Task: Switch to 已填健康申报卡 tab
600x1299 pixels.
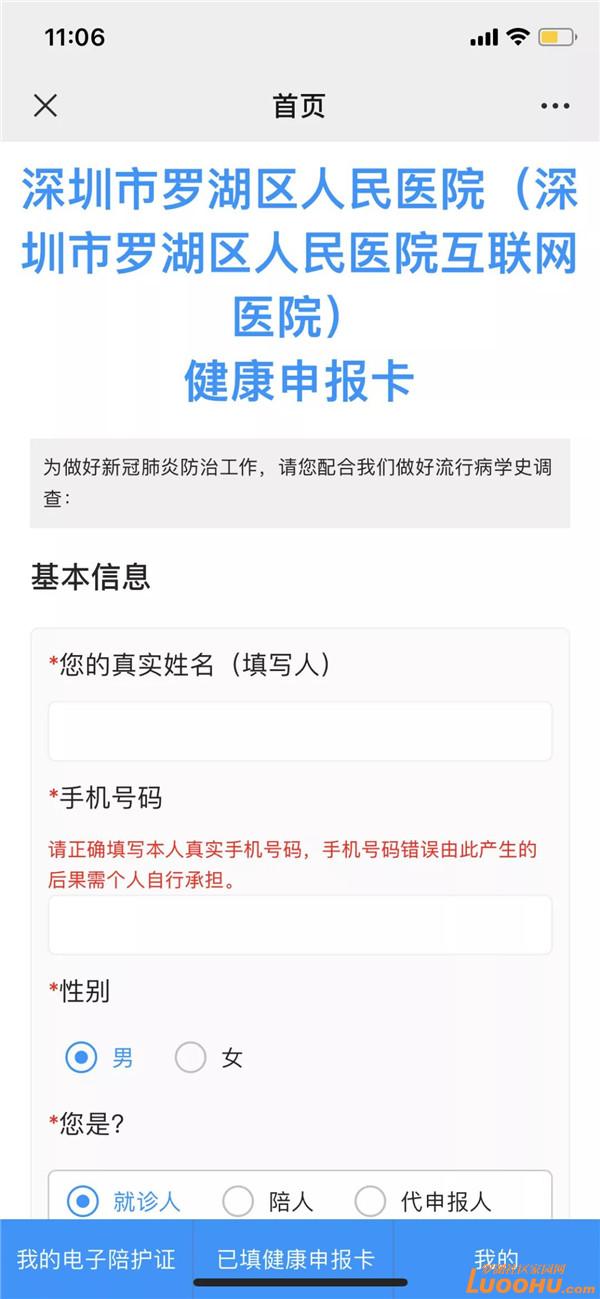Action: (295, 1259)
